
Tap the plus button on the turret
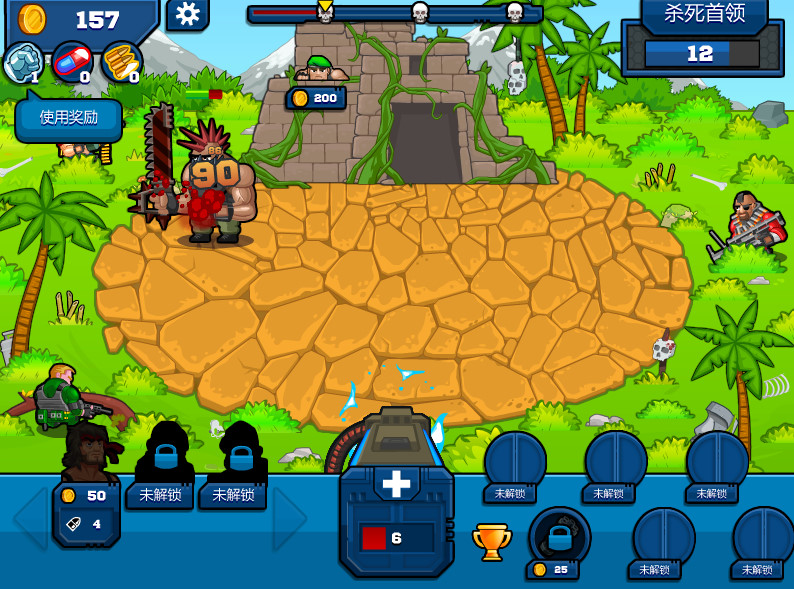tap(396, 484)
